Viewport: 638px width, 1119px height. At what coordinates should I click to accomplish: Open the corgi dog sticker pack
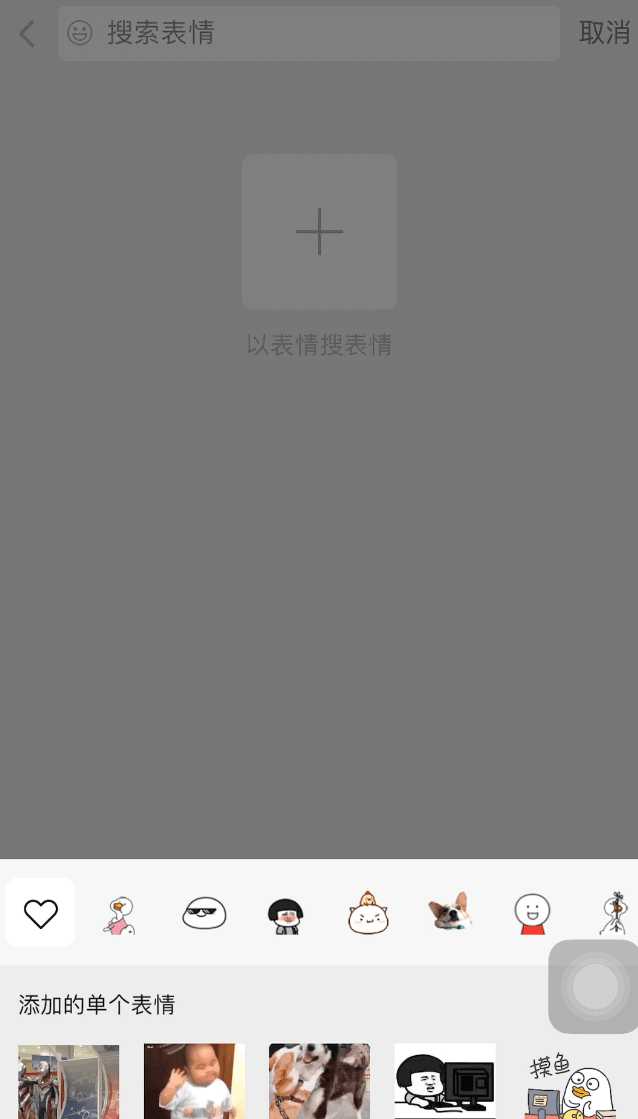(450, 911)
